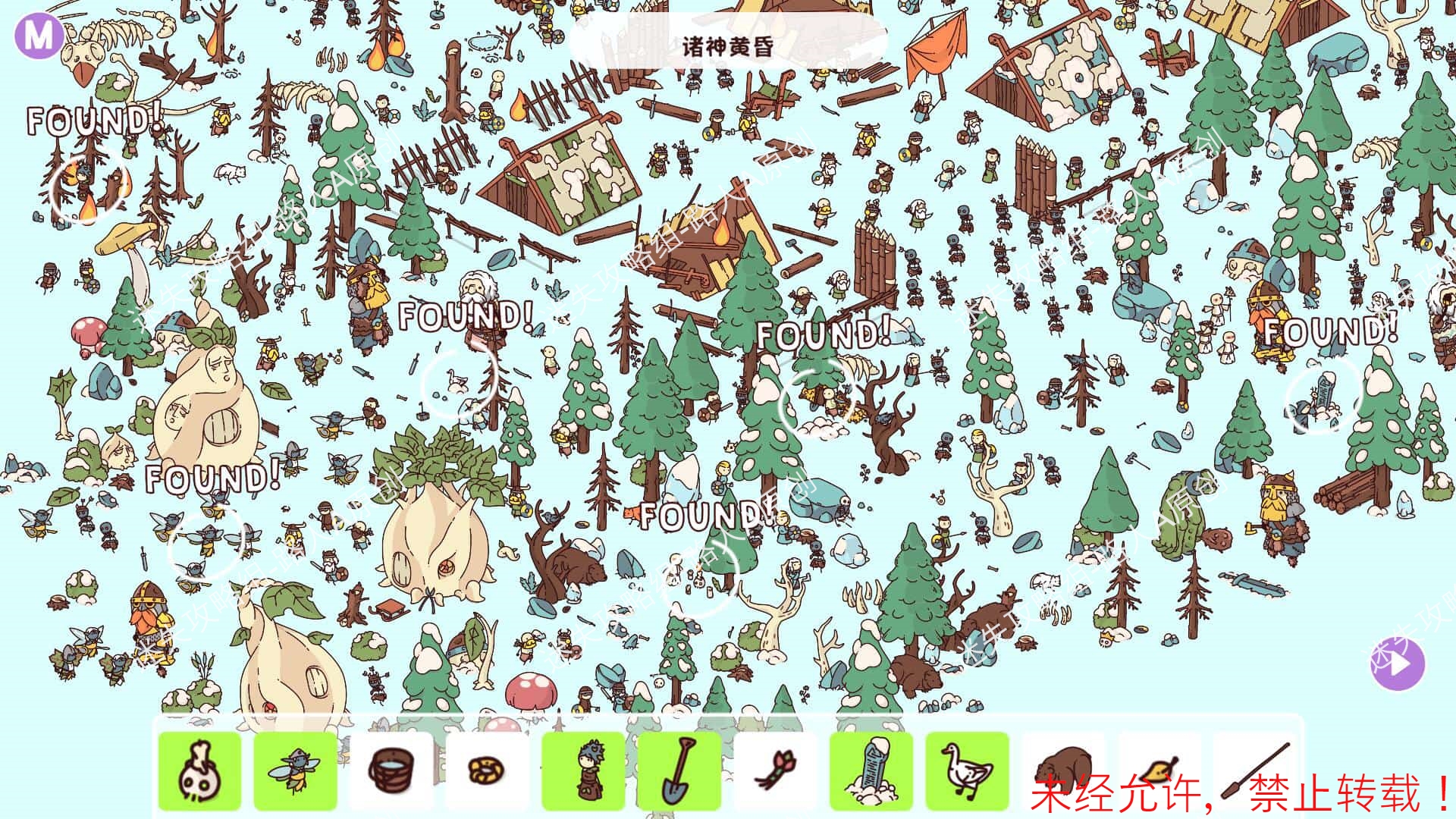
Task: Select the spiky-haired figure target
Action: point(583,770)
